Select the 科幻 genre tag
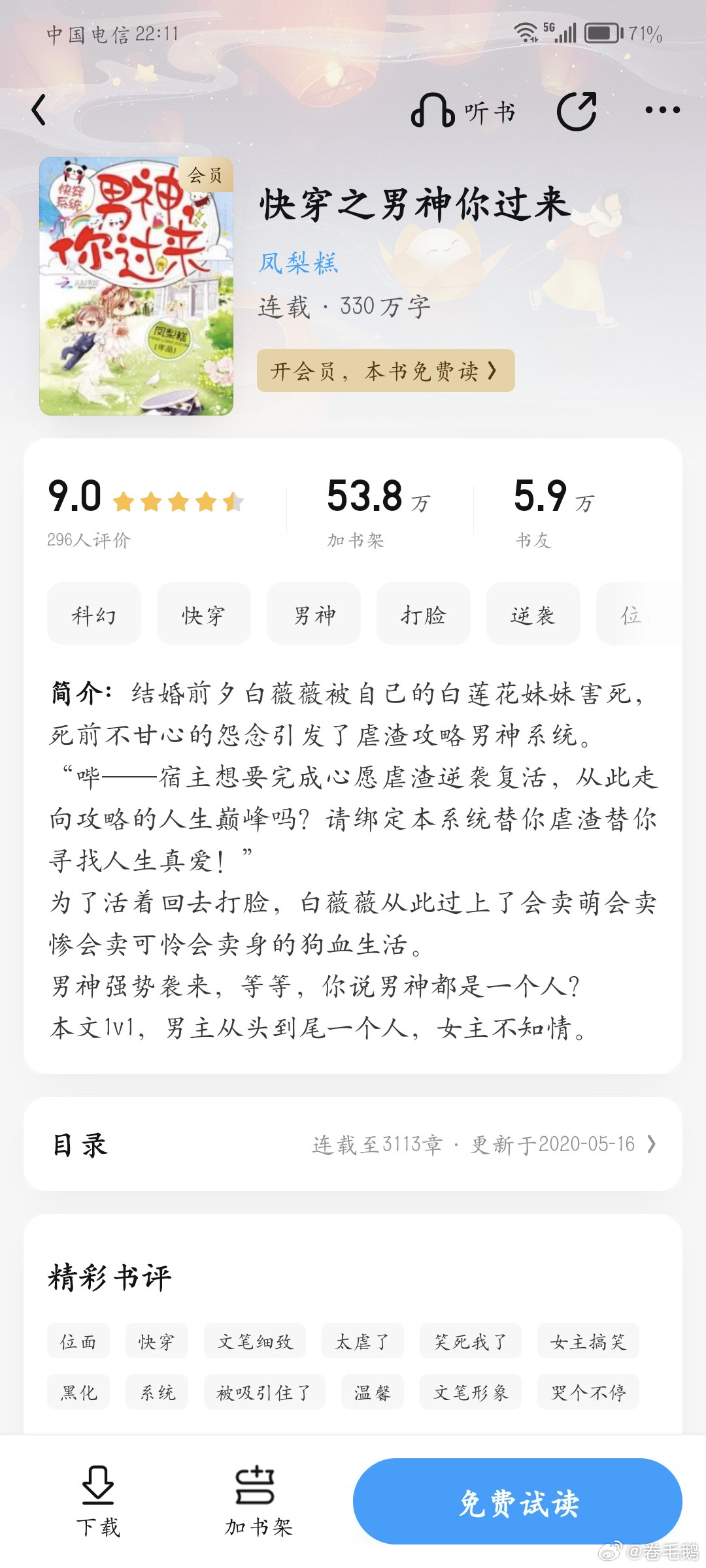This screenshot has height=1568, width=706. click(x=93, y=615)
